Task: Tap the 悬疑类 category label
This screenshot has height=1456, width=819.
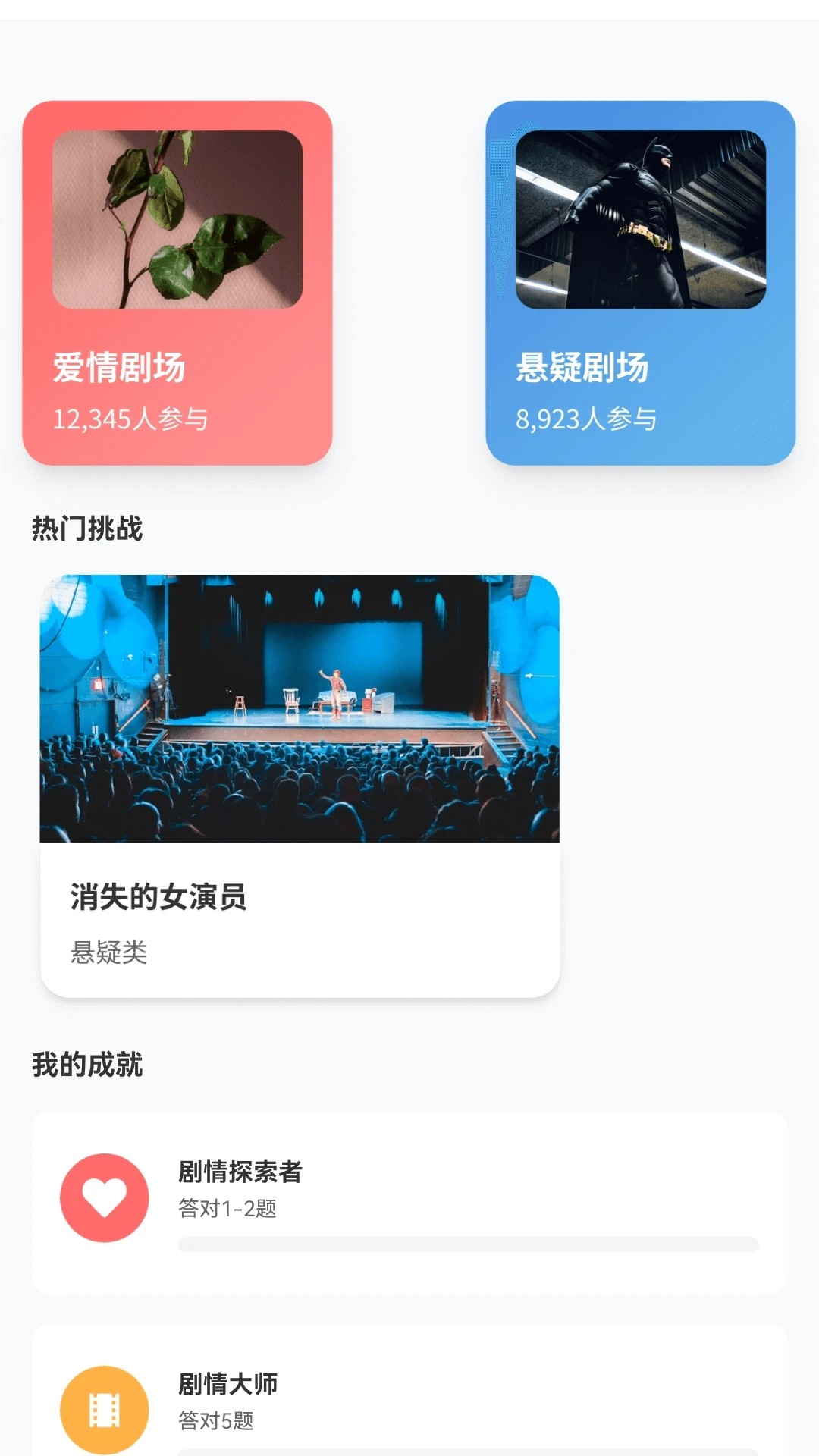Action: (x=108, y=955)
